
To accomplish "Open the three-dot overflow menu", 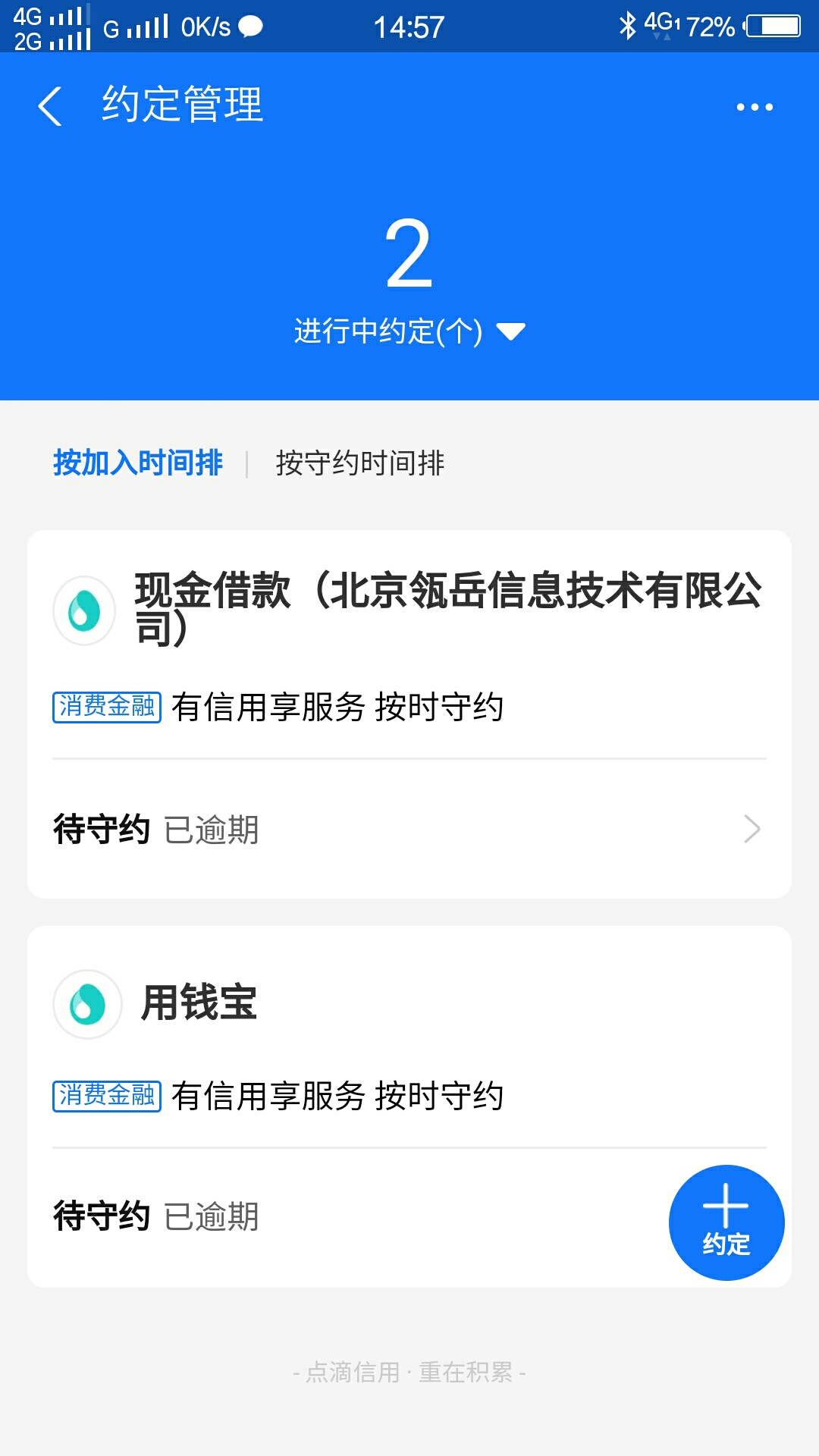I will click(755, 107).
